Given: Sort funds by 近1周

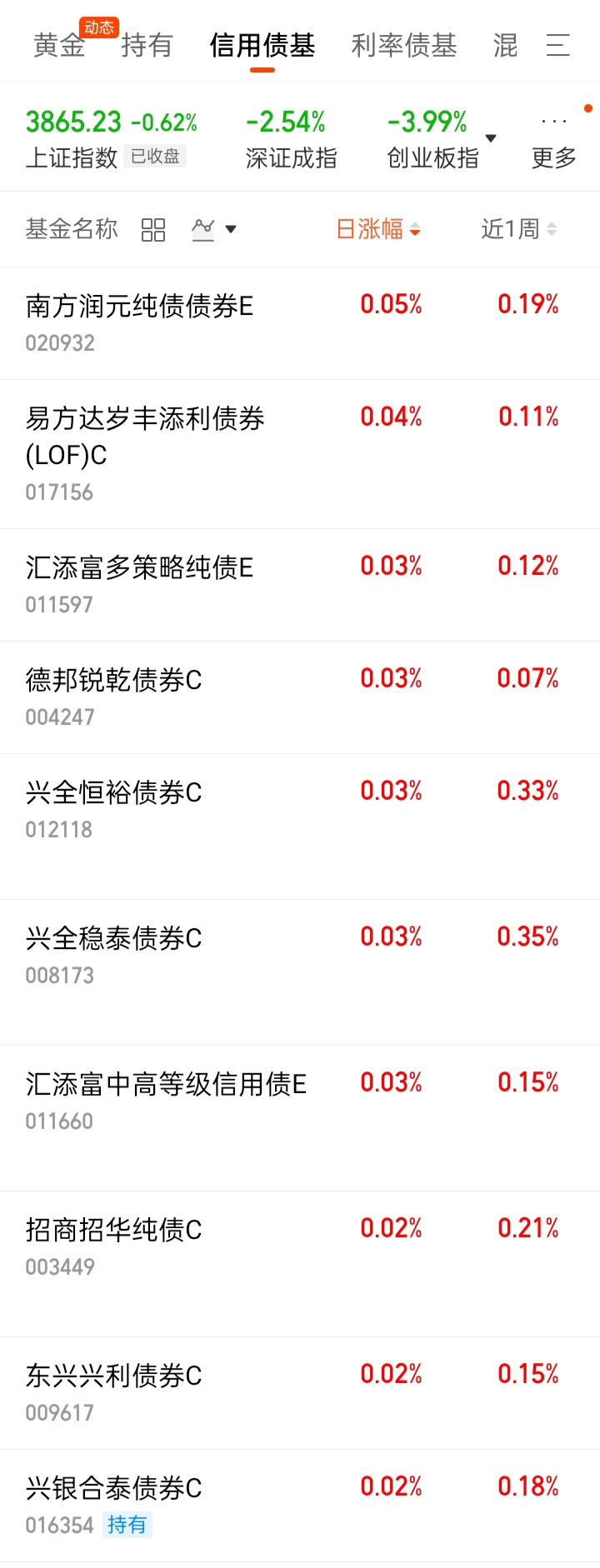Looking at the screenshot, I should pos(518,230).
